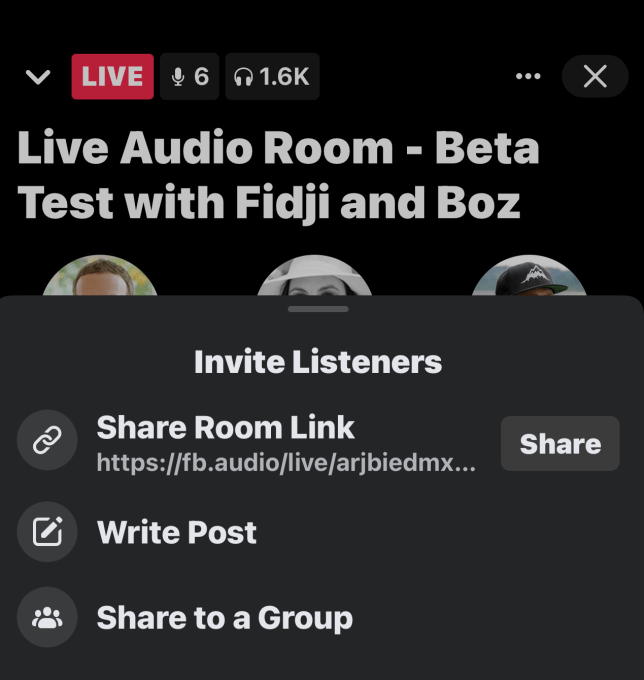Choose Share to a Group
Screen dimensions: 644x680
click(x=224, y=618)
